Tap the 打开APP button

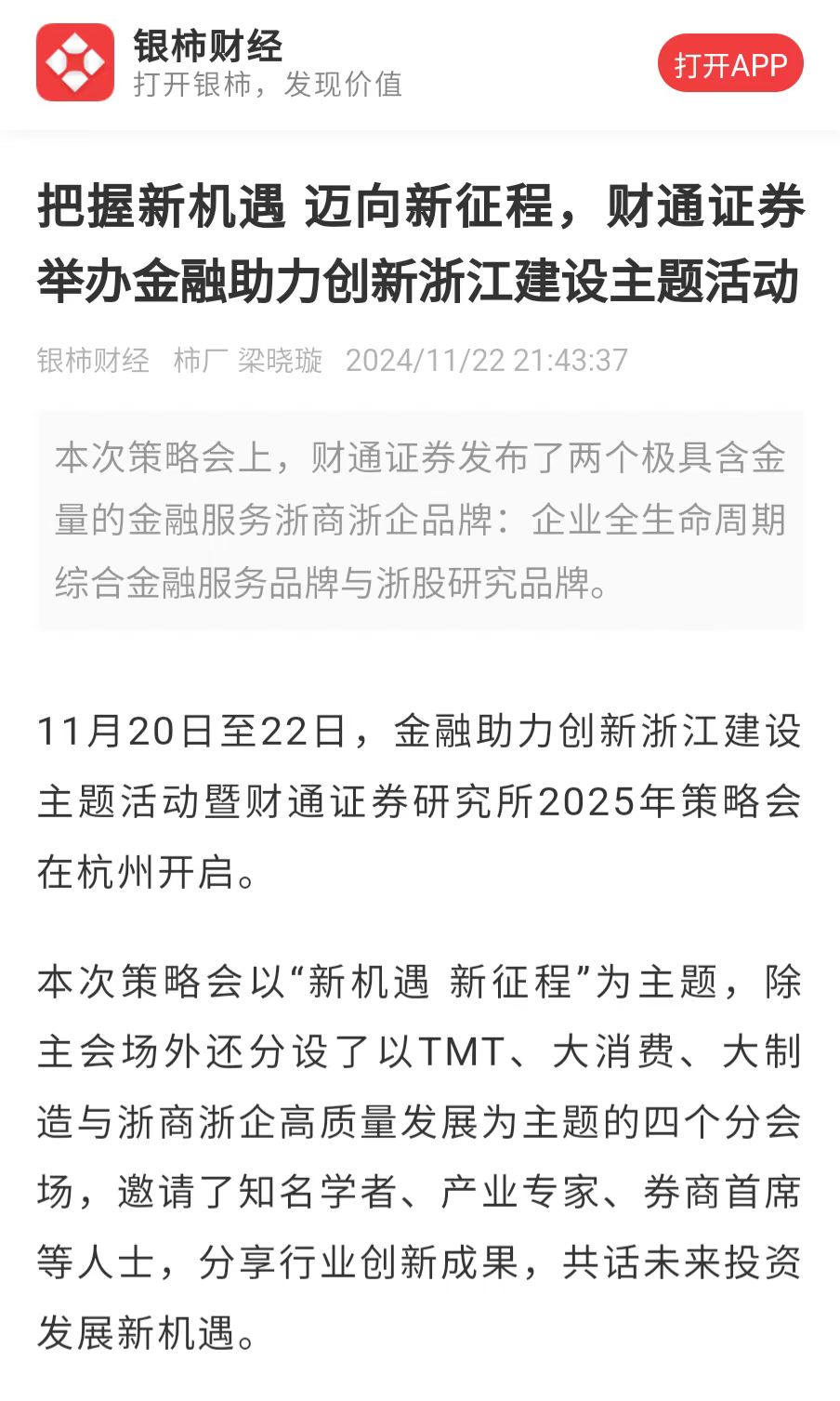click(x=730, y=64)
